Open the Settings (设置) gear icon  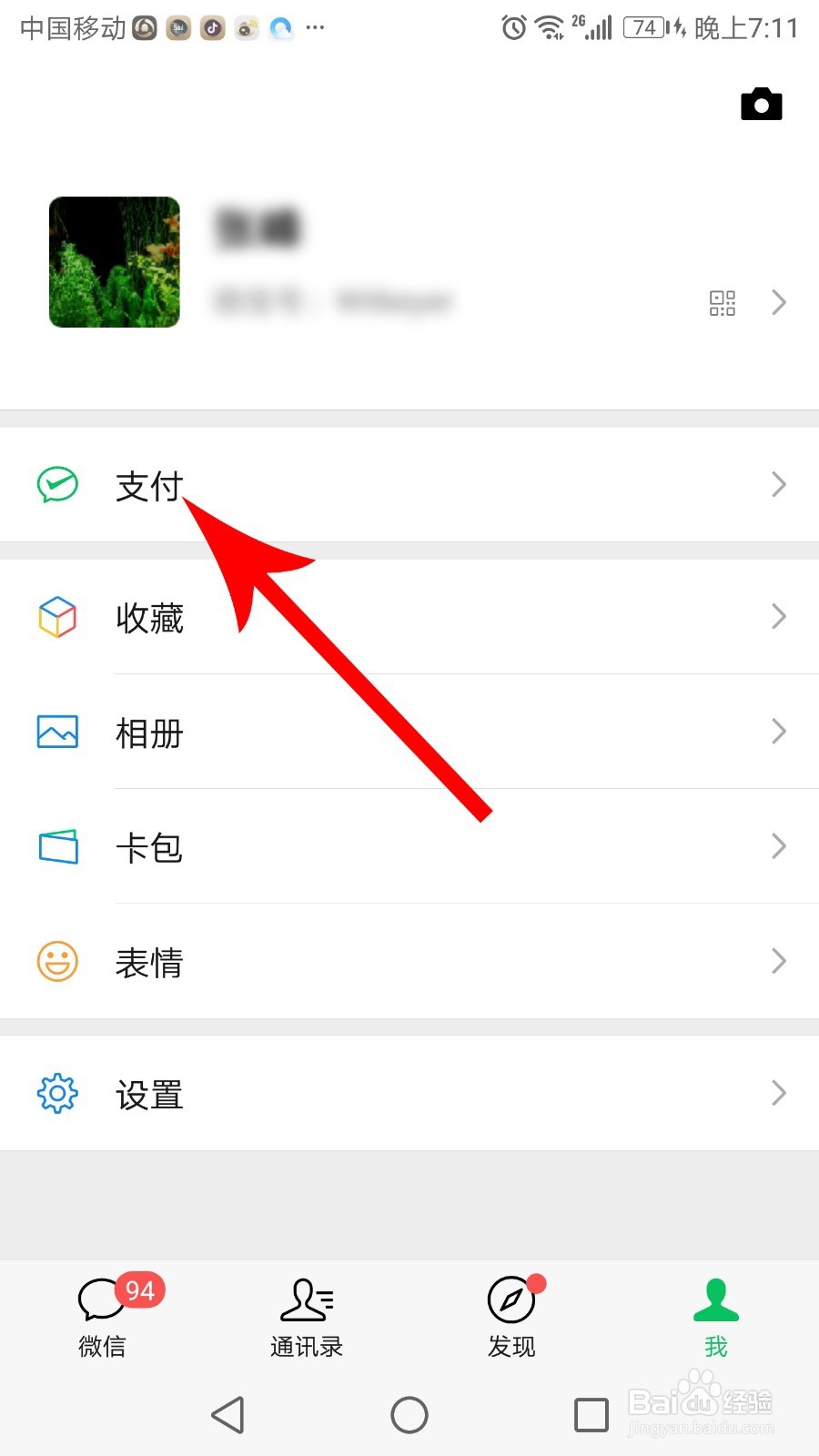click(x=56, y=1093)
